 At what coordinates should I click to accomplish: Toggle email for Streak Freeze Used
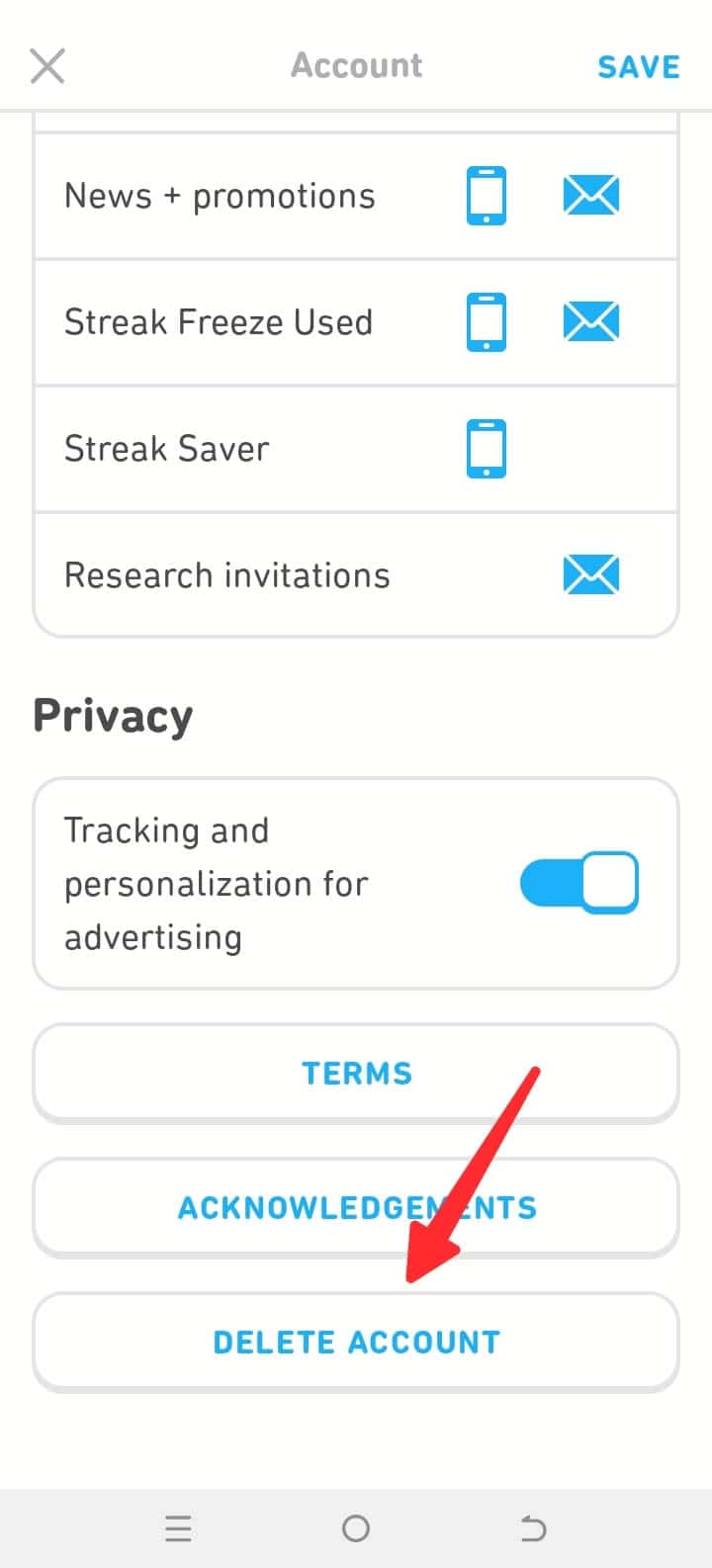591,322
